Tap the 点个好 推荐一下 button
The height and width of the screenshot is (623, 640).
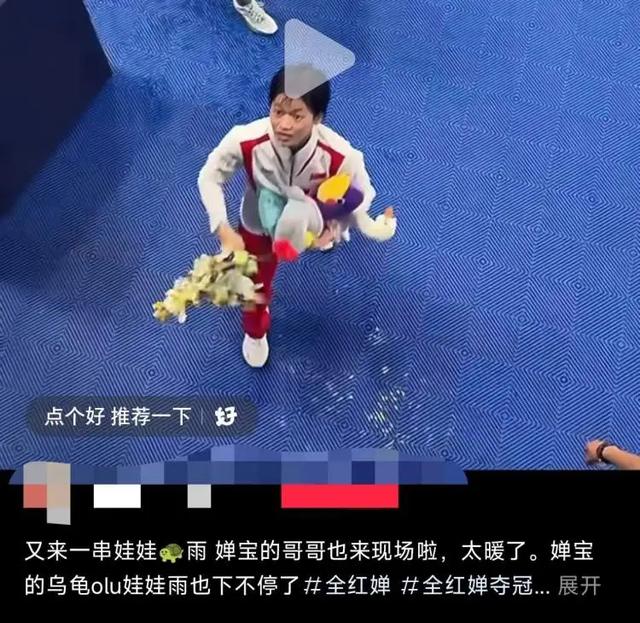pyautogui.click(x=141, y=417)
